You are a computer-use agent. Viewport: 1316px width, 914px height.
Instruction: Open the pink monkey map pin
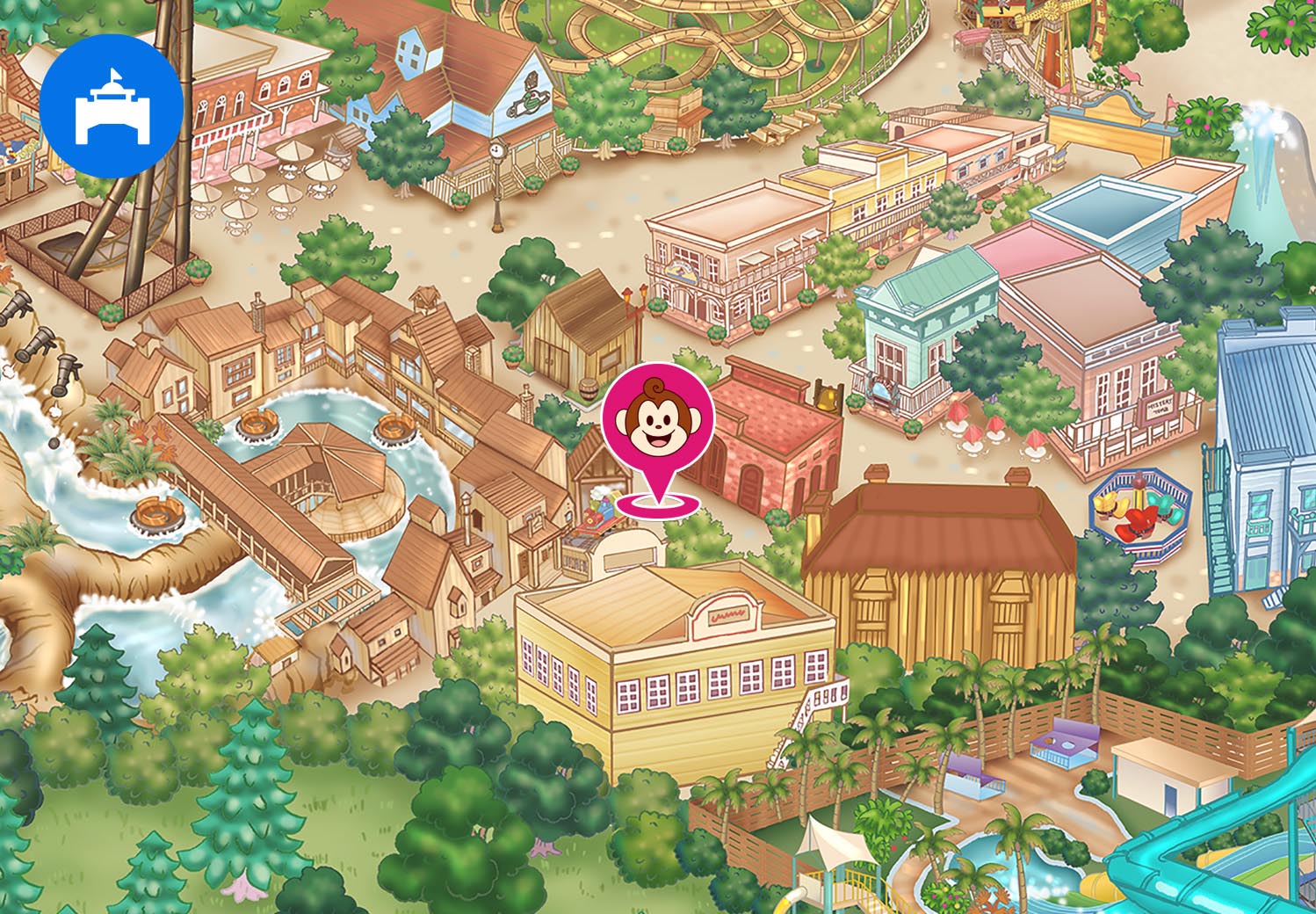click(x=658, y=423)
